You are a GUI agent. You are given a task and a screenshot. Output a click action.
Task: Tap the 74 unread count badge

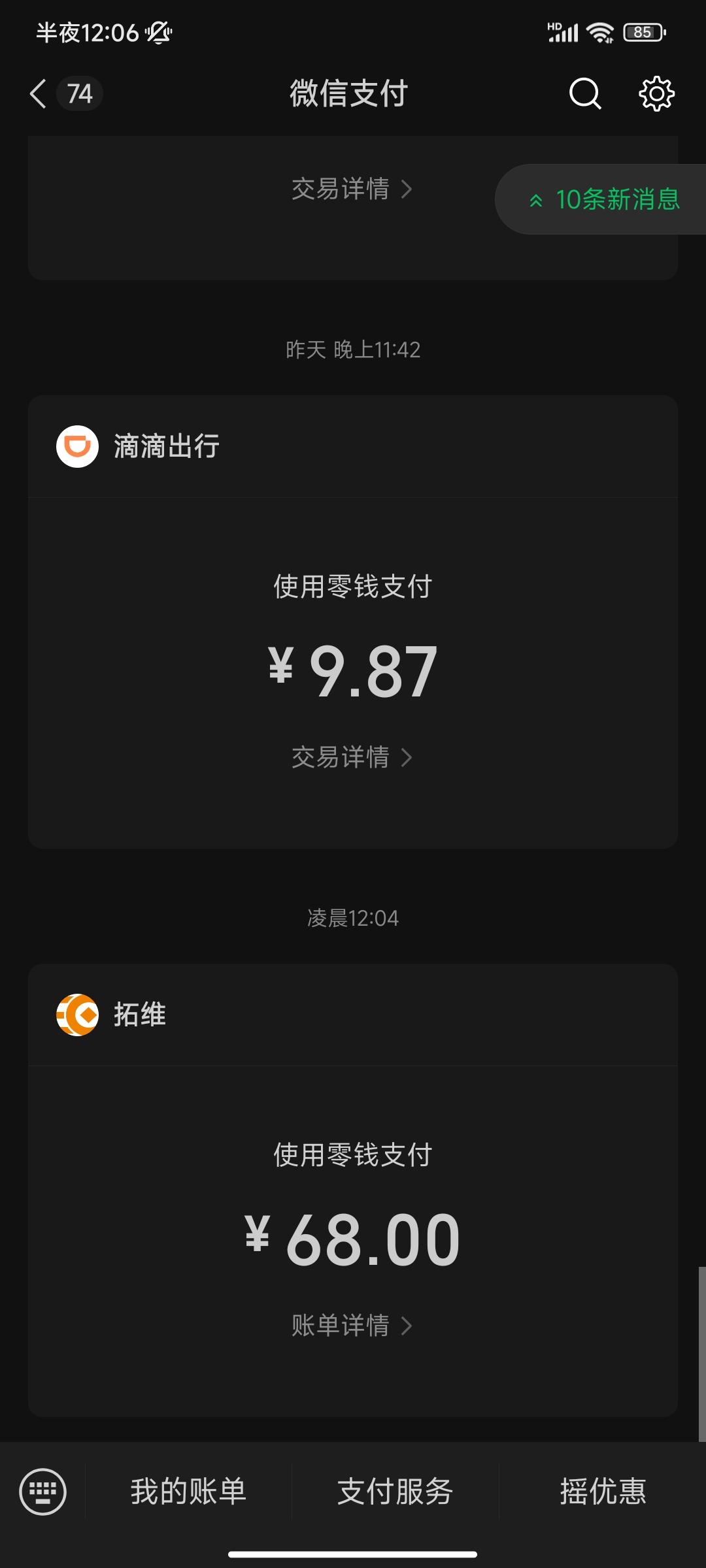point(79,93)
